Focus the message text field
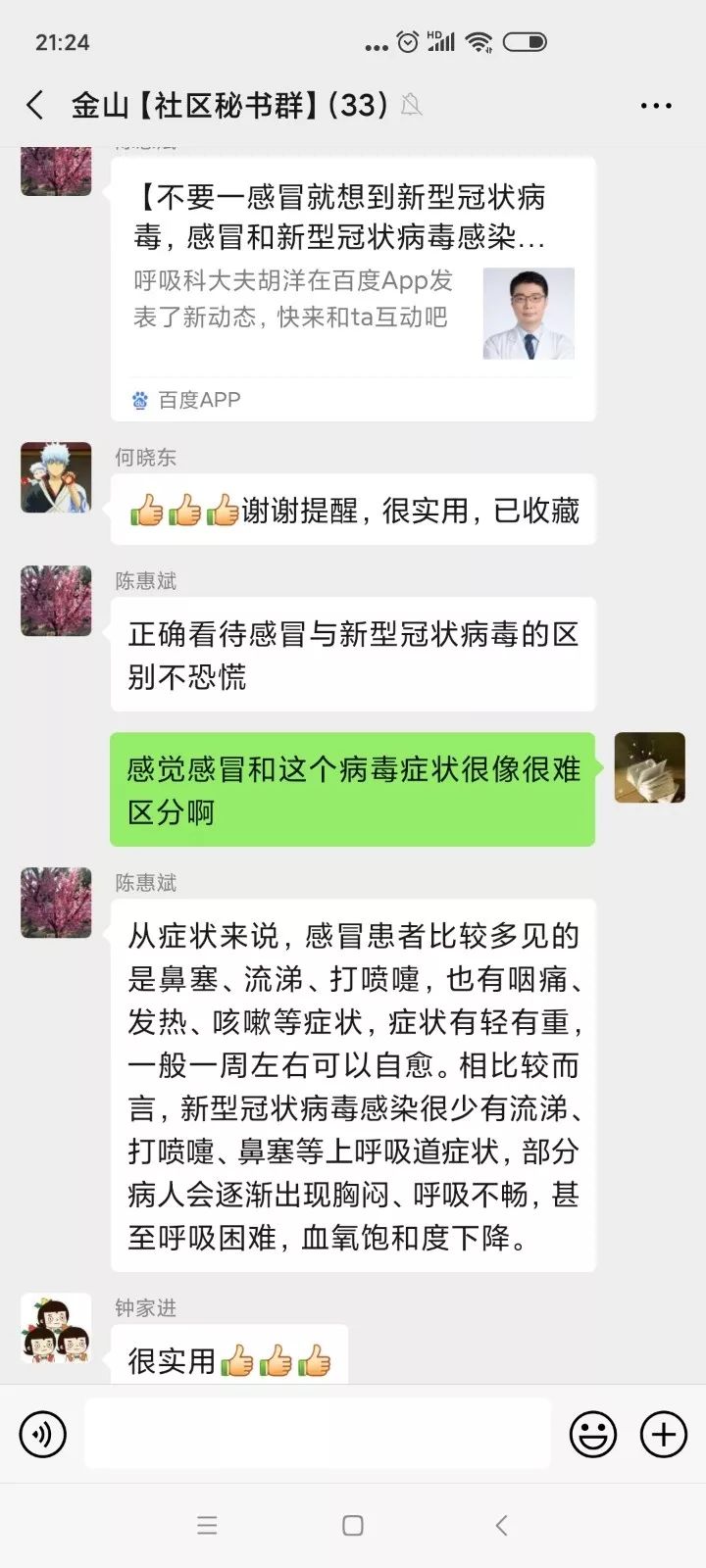Screen dimensions: 706x1568 317,1434
